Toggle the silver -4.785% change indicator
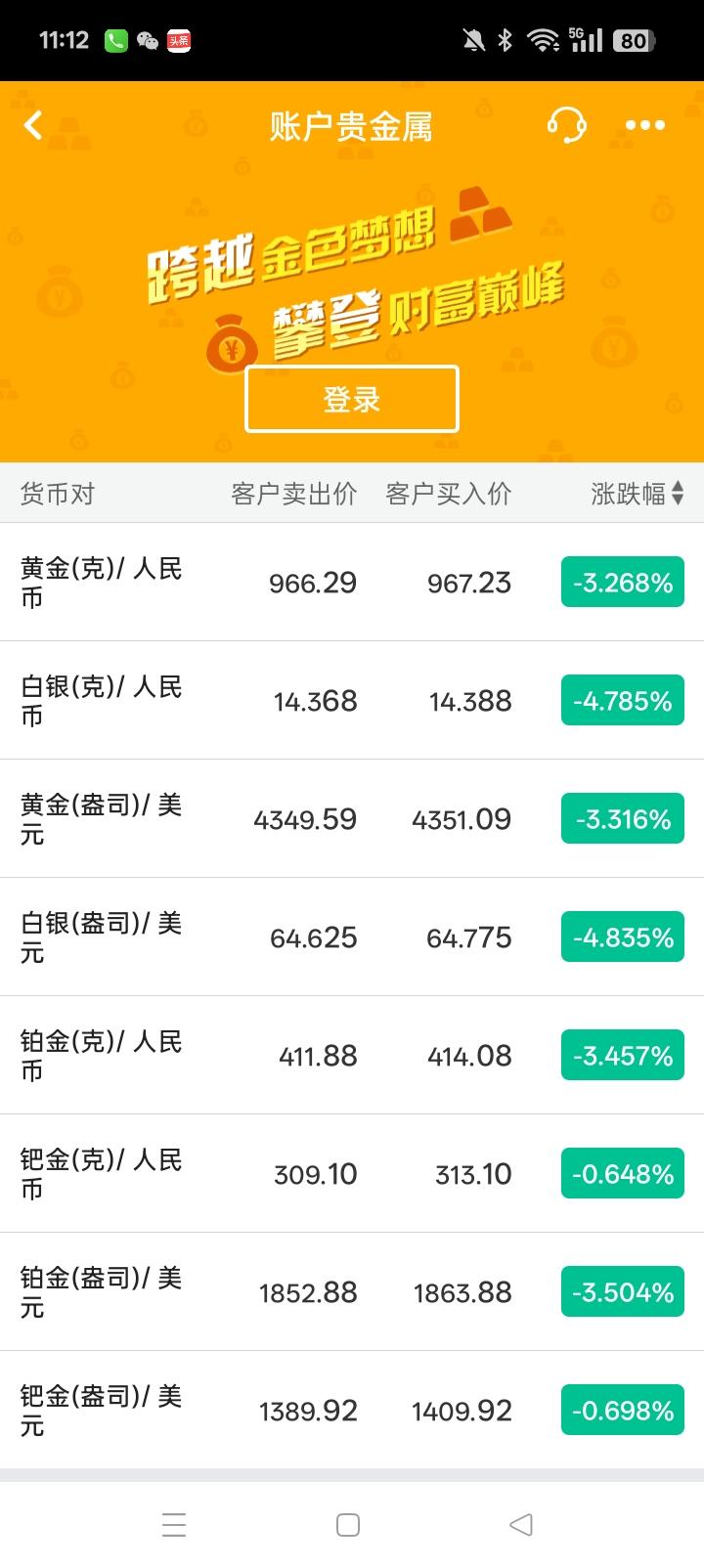The height and width of the screenshot is (1568, 704). [622, 700]
